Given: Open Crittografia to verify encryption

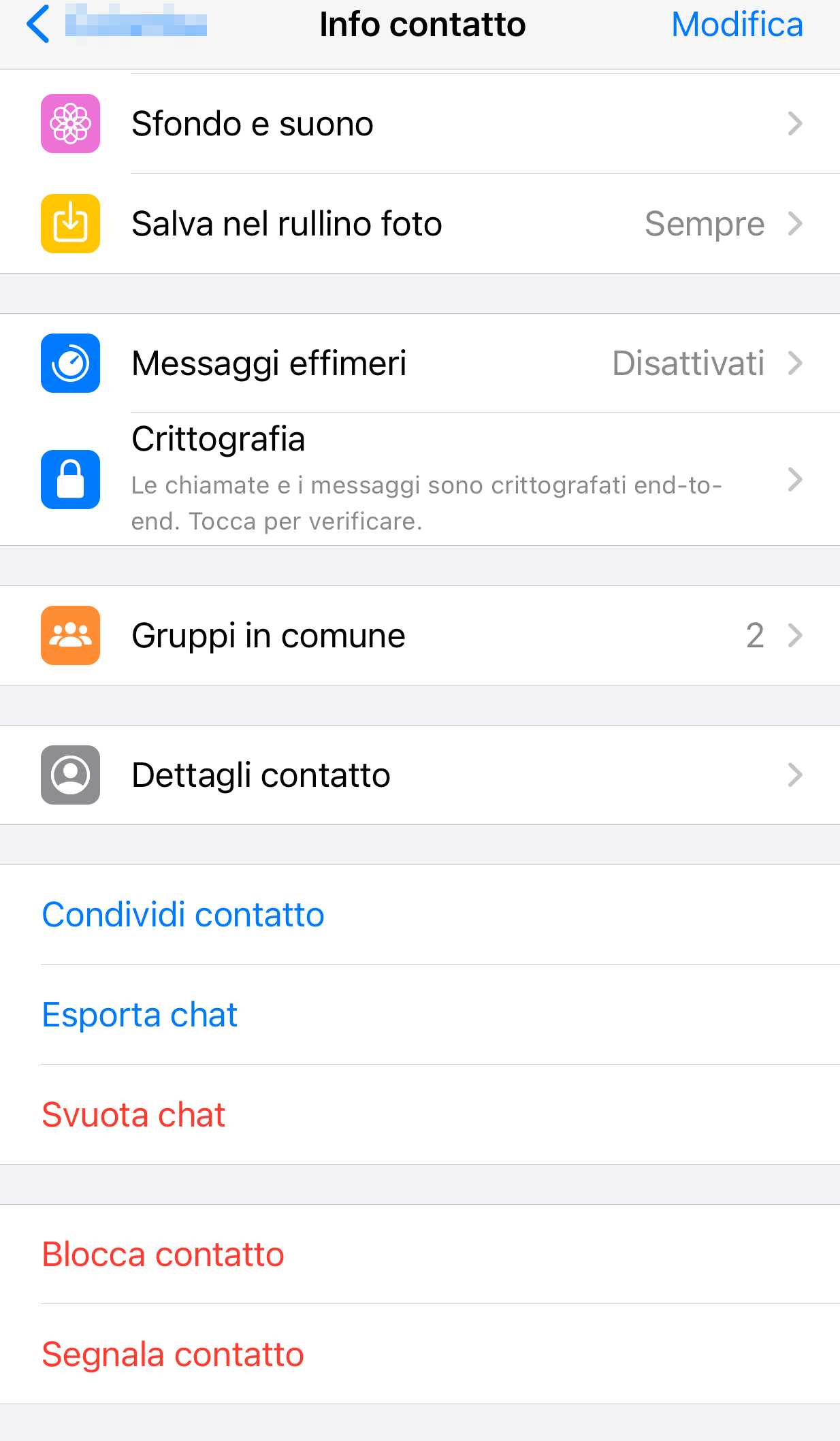Looking at the screenshot, I should pyautogui.click(x=419, y=479).
